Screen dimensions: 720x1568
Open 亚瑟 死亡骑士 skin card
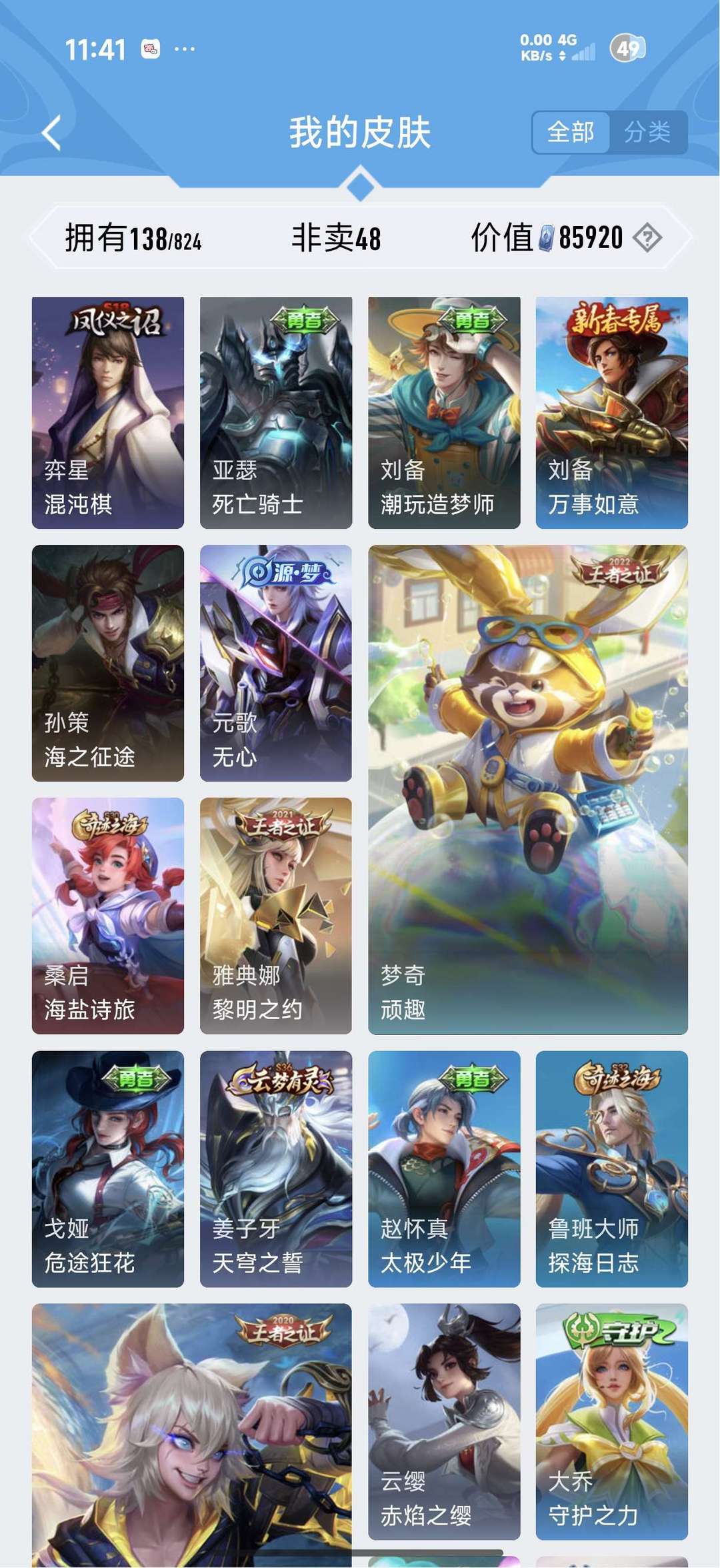coord(276,413)
